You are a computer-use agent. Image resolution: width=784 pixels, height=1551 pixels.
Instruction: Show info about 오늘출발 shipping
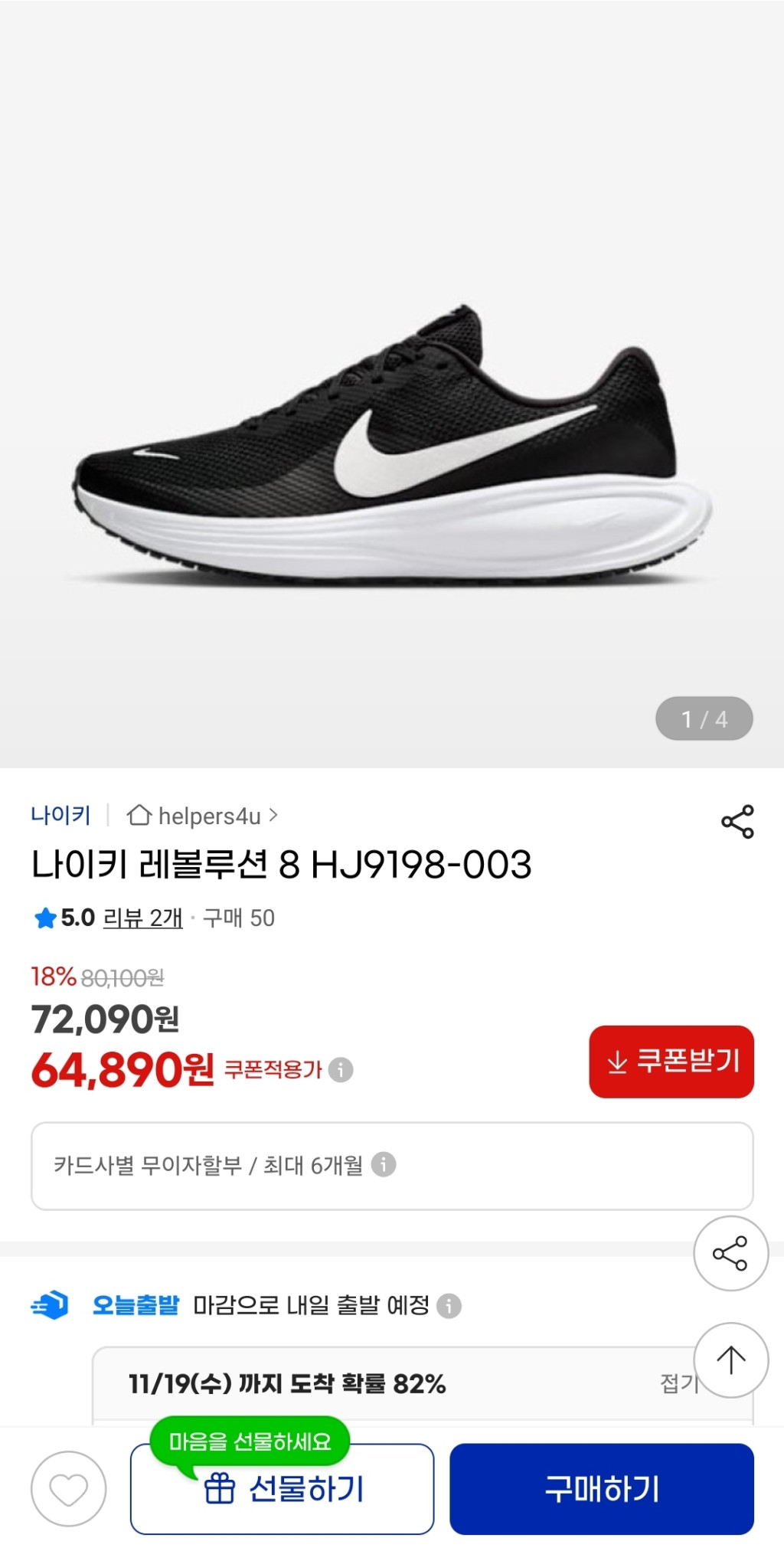[x=449, y=1305]
